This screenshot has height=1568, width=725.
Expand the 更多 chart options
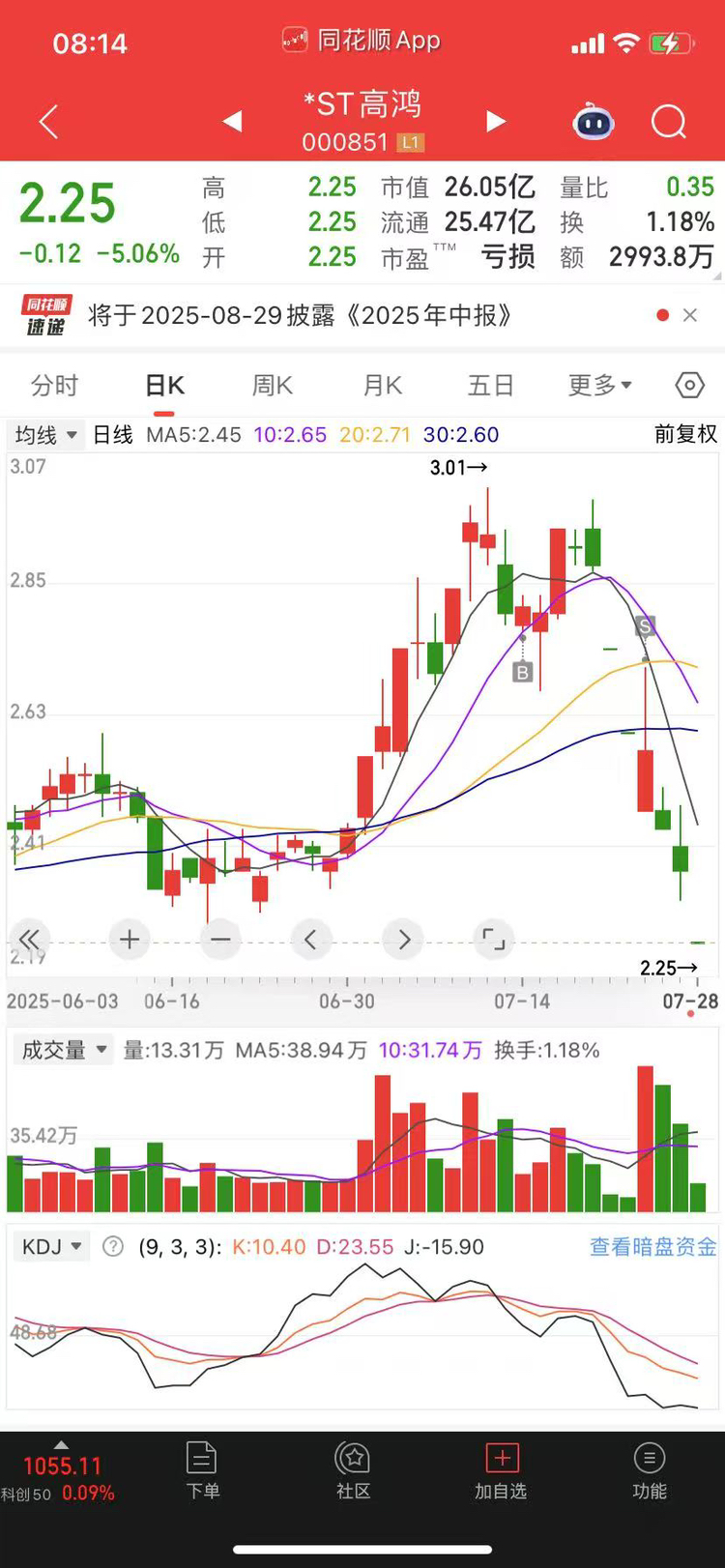599,386
